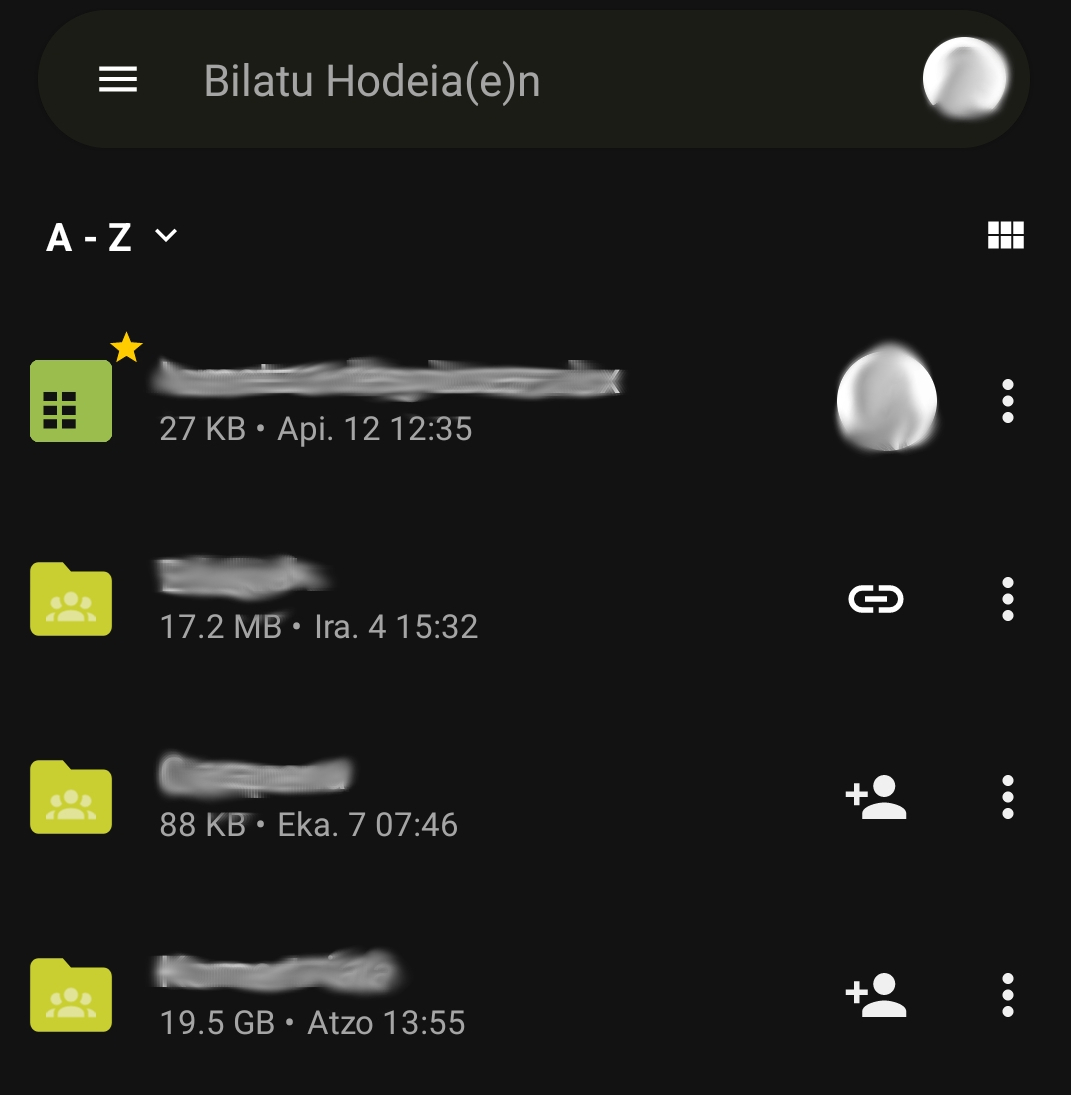
Task: Click the owner avatar next to the spreadsheet
Action: pos(886,399)
